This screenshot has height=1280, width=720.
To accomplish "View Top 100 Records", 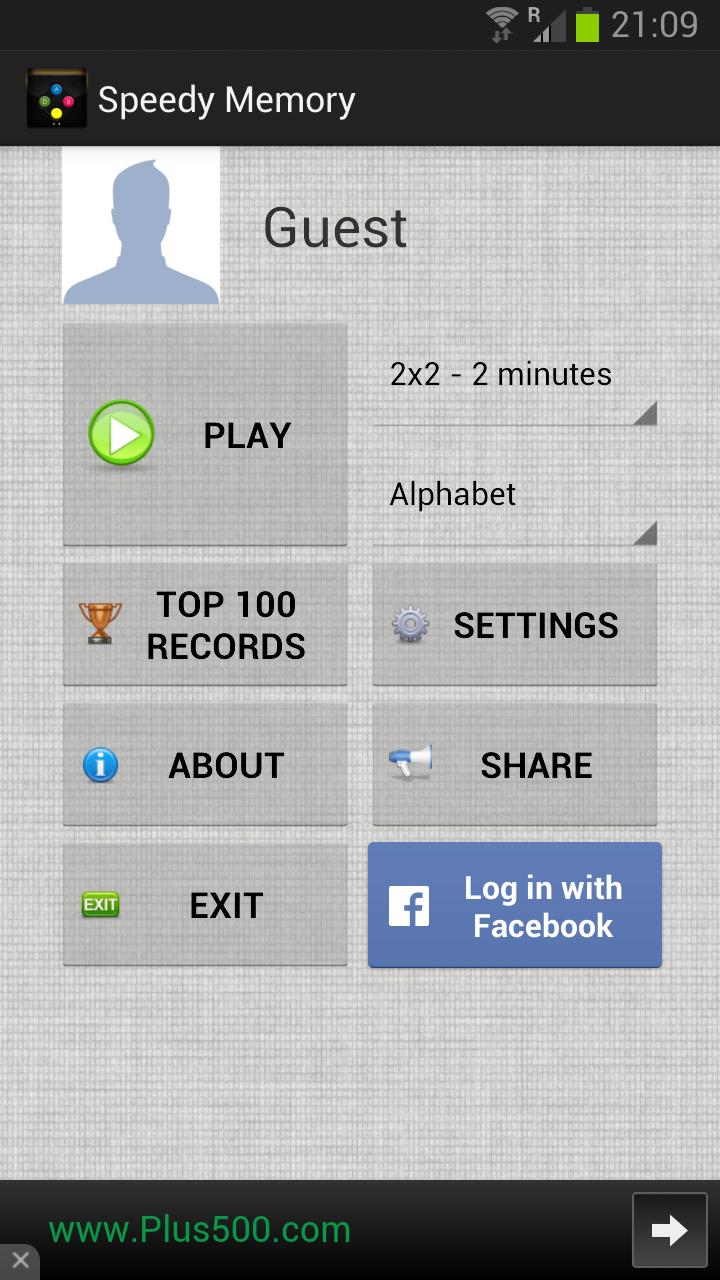I will [205, 625].
